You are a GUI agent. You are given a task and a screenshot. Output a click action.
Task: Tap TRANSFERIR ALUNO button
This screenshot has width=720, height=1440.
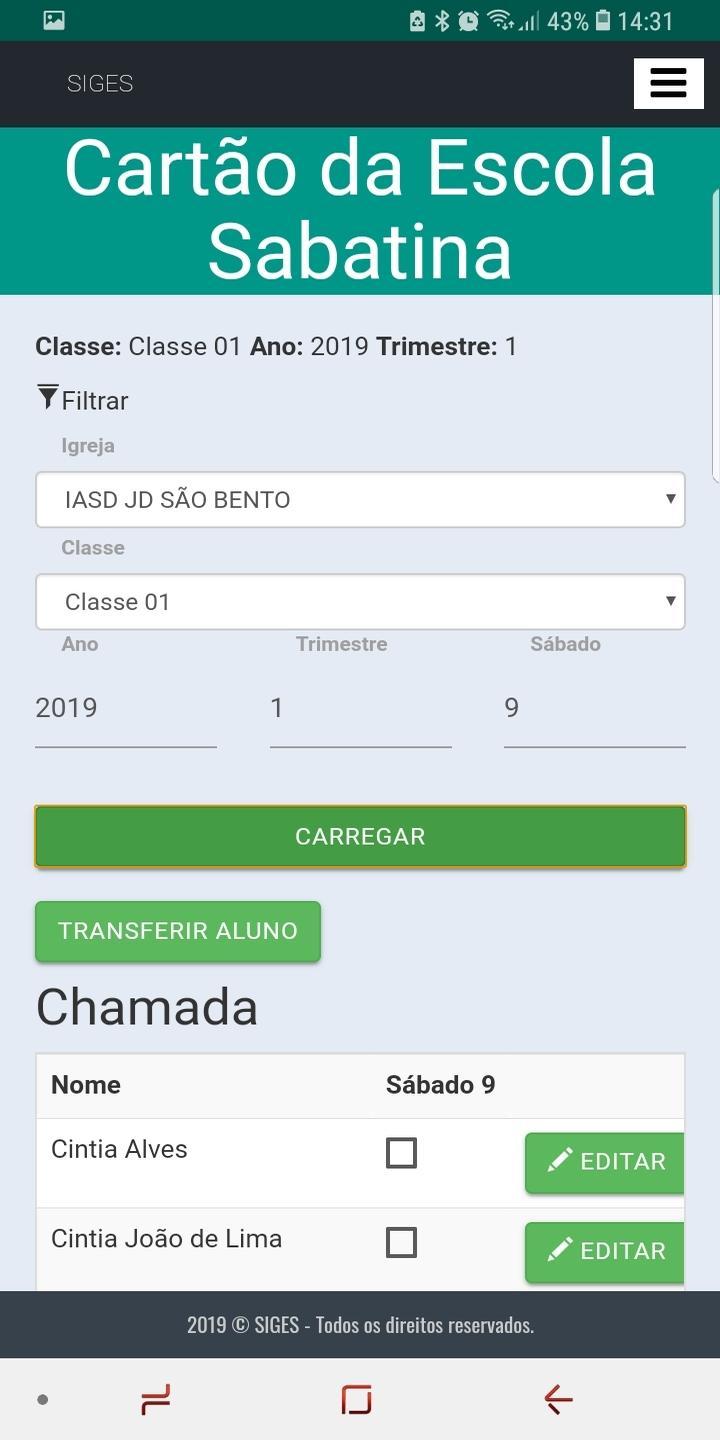178,931
